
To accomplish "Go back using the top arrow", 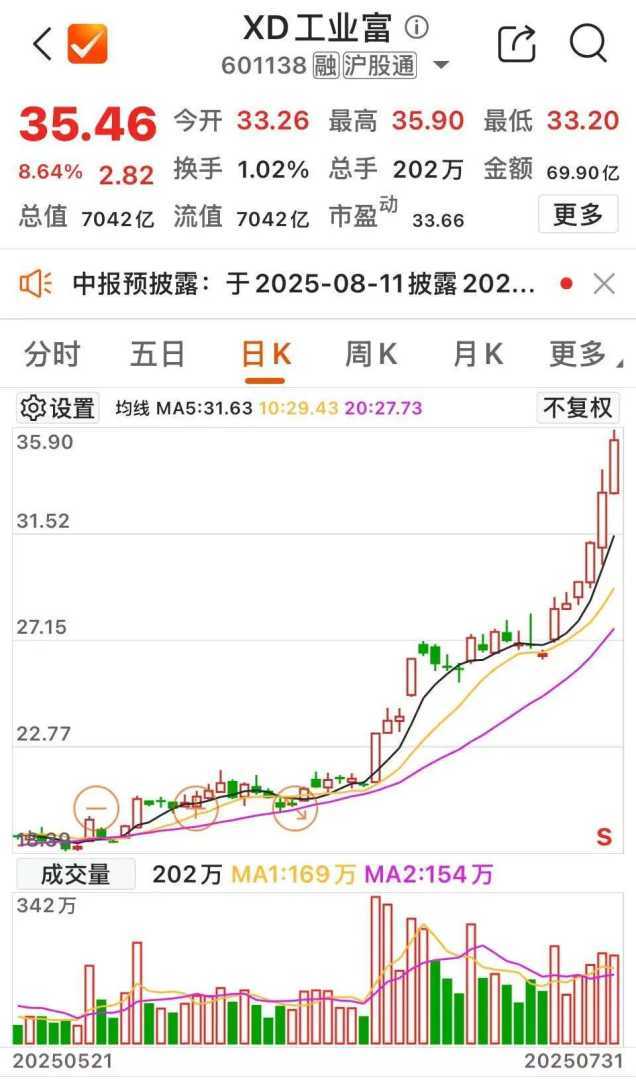I will click(x=42, y=44).
